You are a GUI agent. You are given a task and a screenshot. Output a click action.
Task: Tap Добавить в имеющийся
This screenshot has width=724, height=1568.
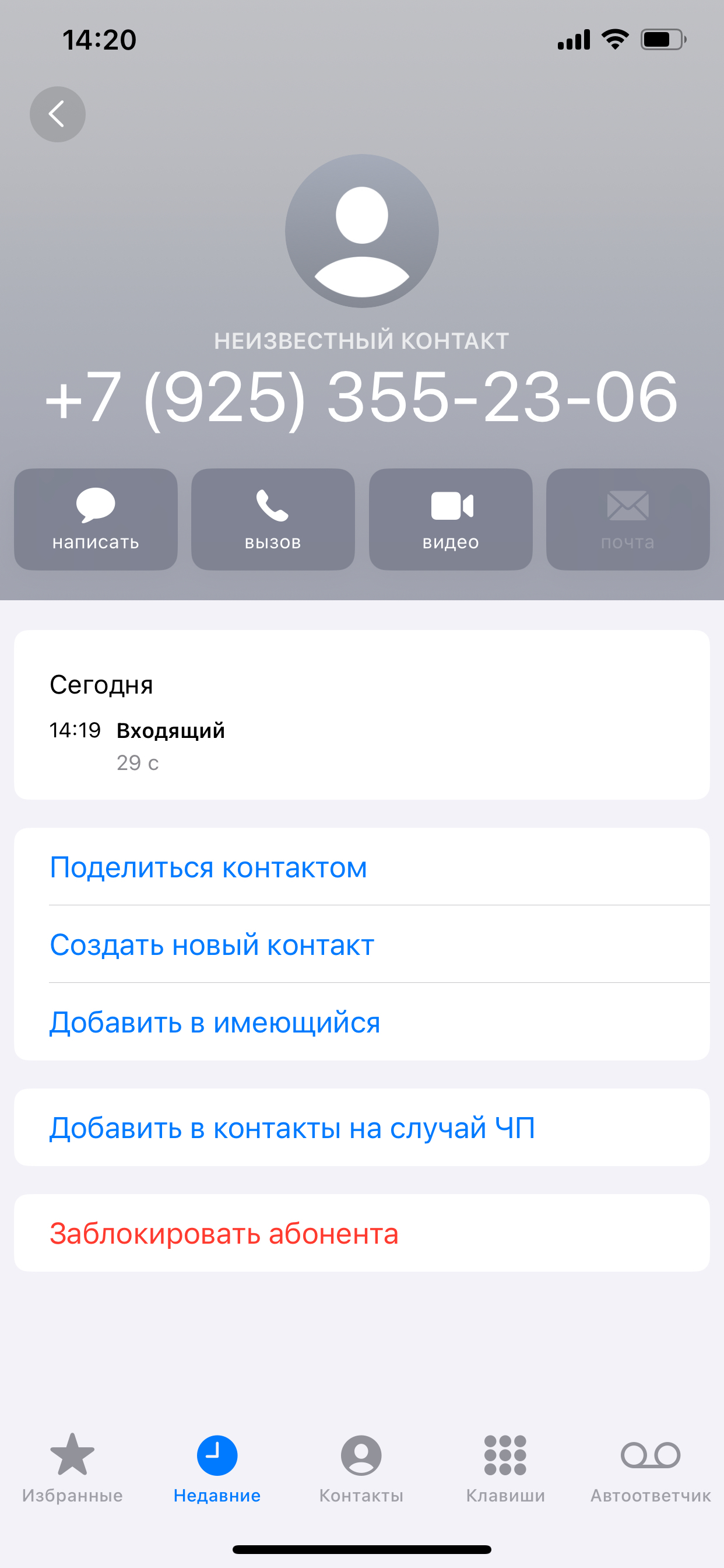[x=215, y=1022]
